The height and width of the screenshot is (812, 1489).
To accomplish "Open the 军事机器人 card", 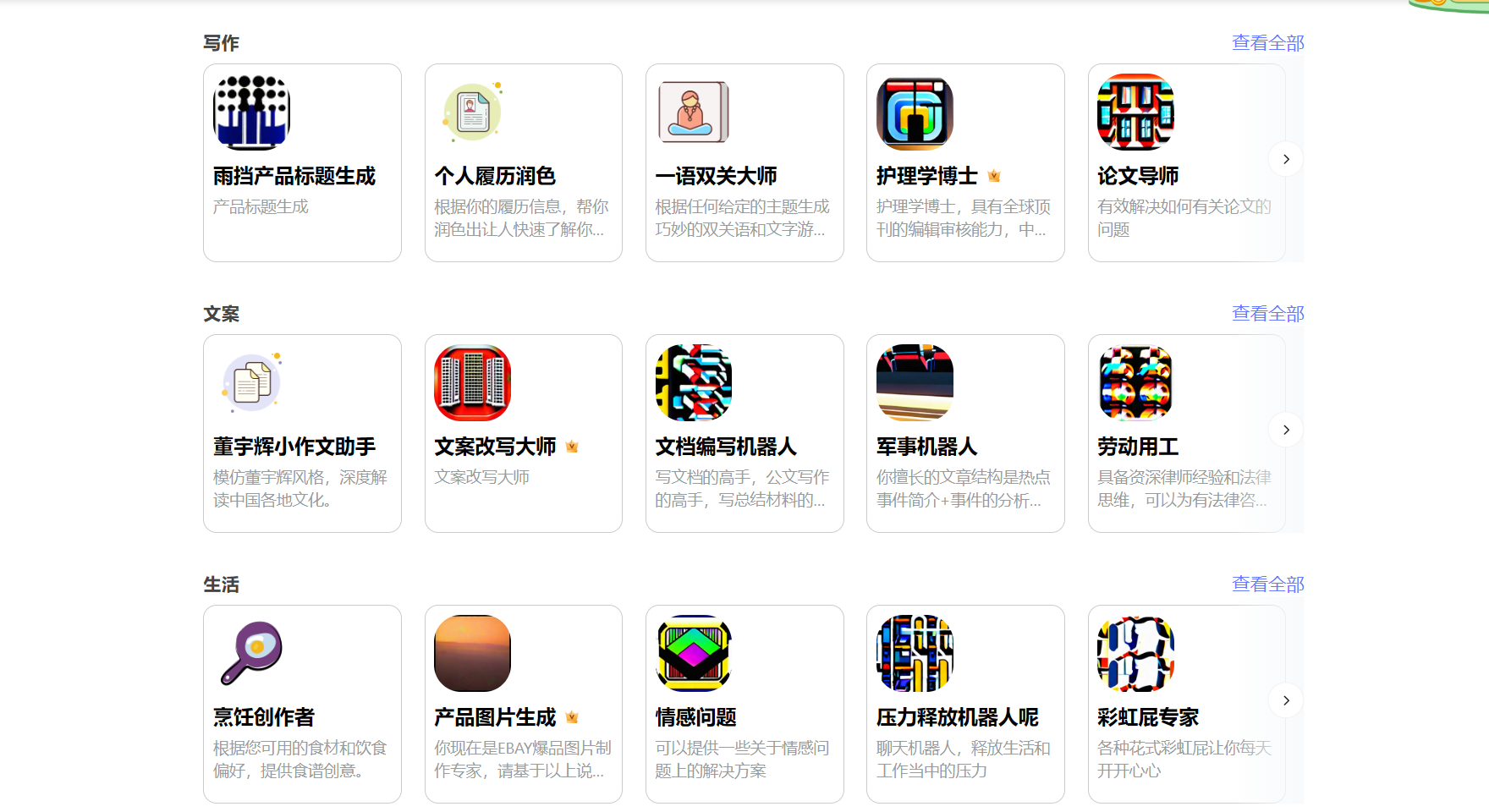I will click(x=965, y=433).
